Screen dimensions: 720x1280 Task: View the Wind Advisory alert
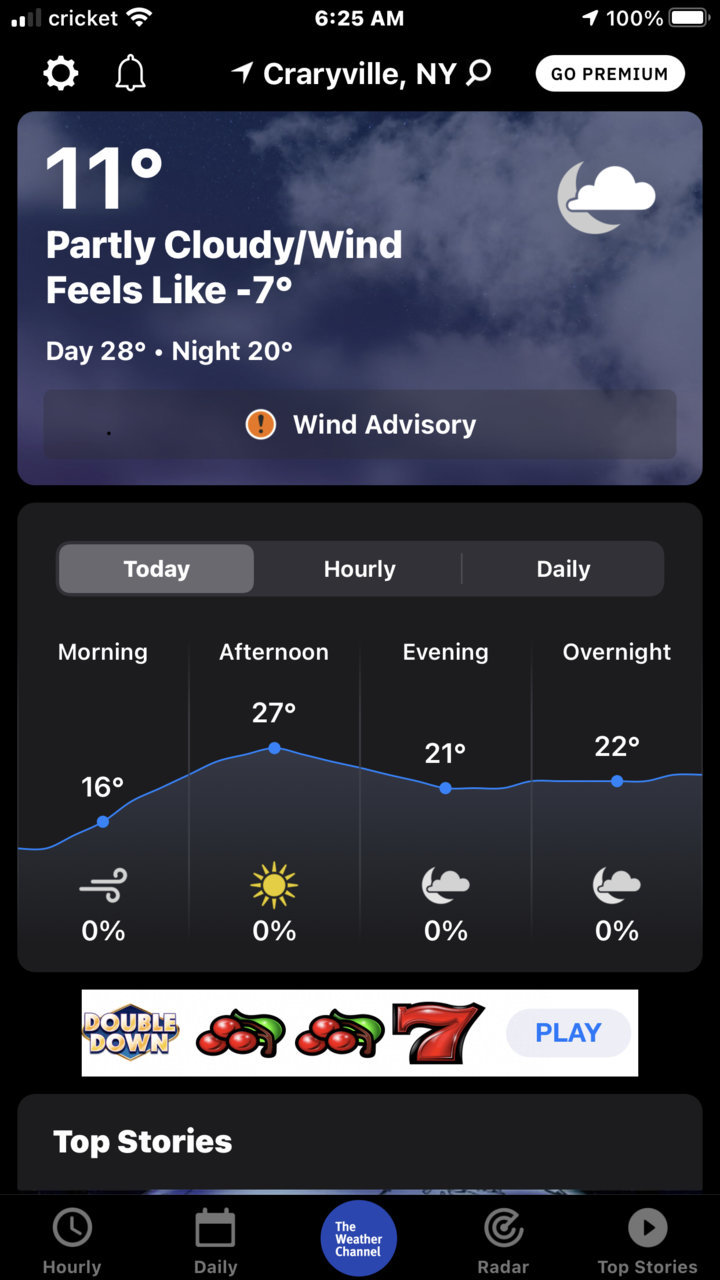pyautogui.click(x=360, y=425)
